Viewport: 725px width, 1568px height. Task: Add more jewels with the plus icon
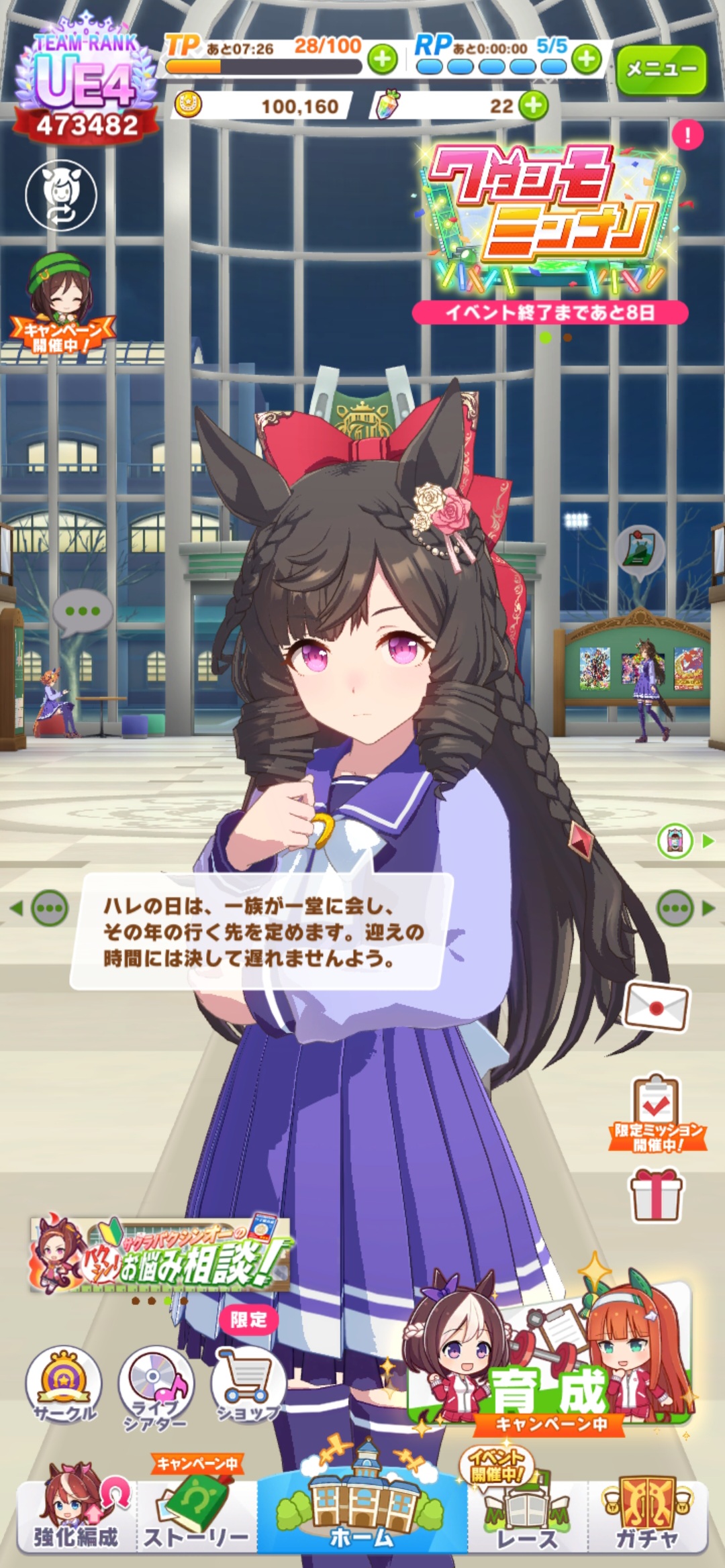534,105
